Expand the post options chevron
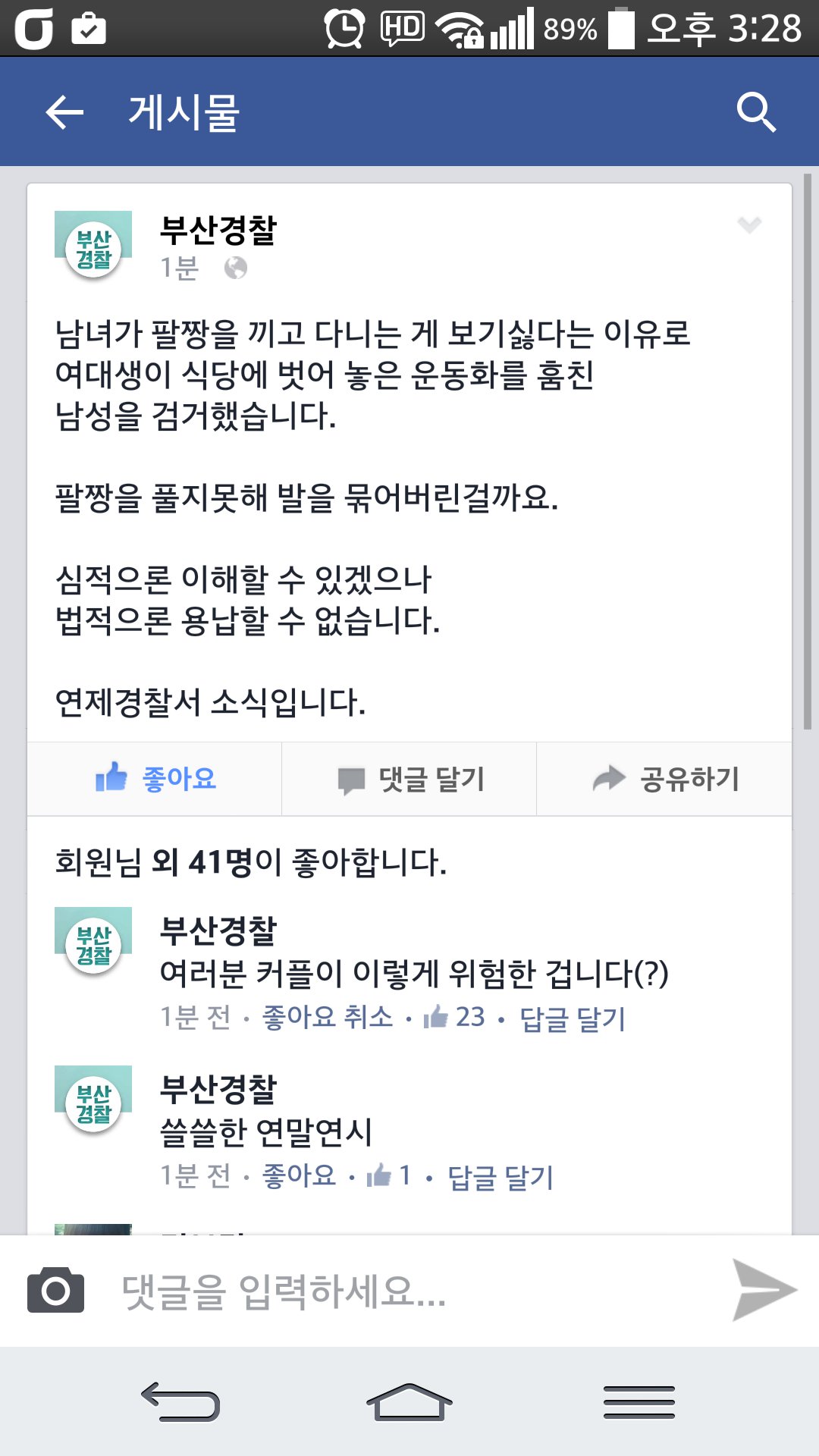This screenshot has height=1456, width=819. [x=749, y=224]
